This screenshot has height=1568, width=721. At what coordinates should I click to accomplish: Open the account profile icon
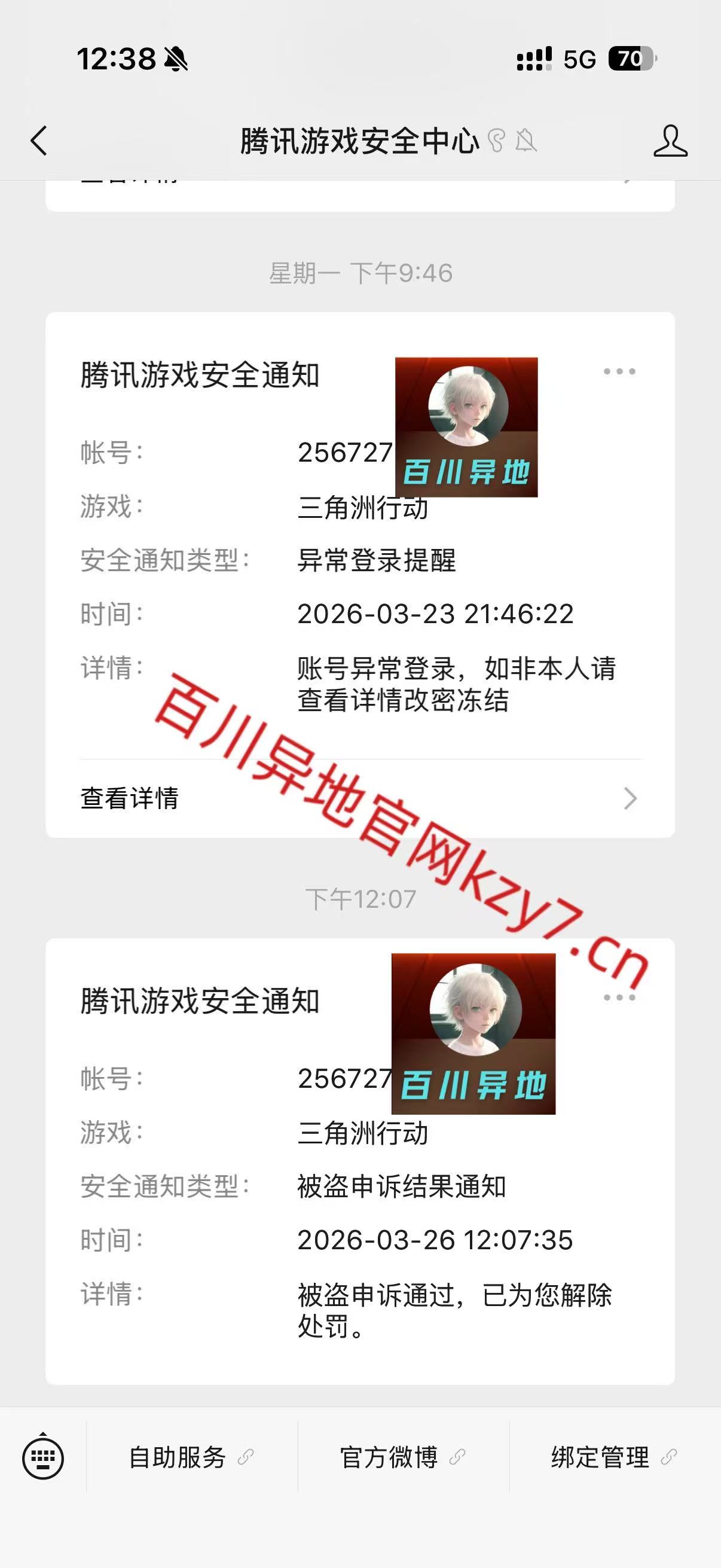670,141
